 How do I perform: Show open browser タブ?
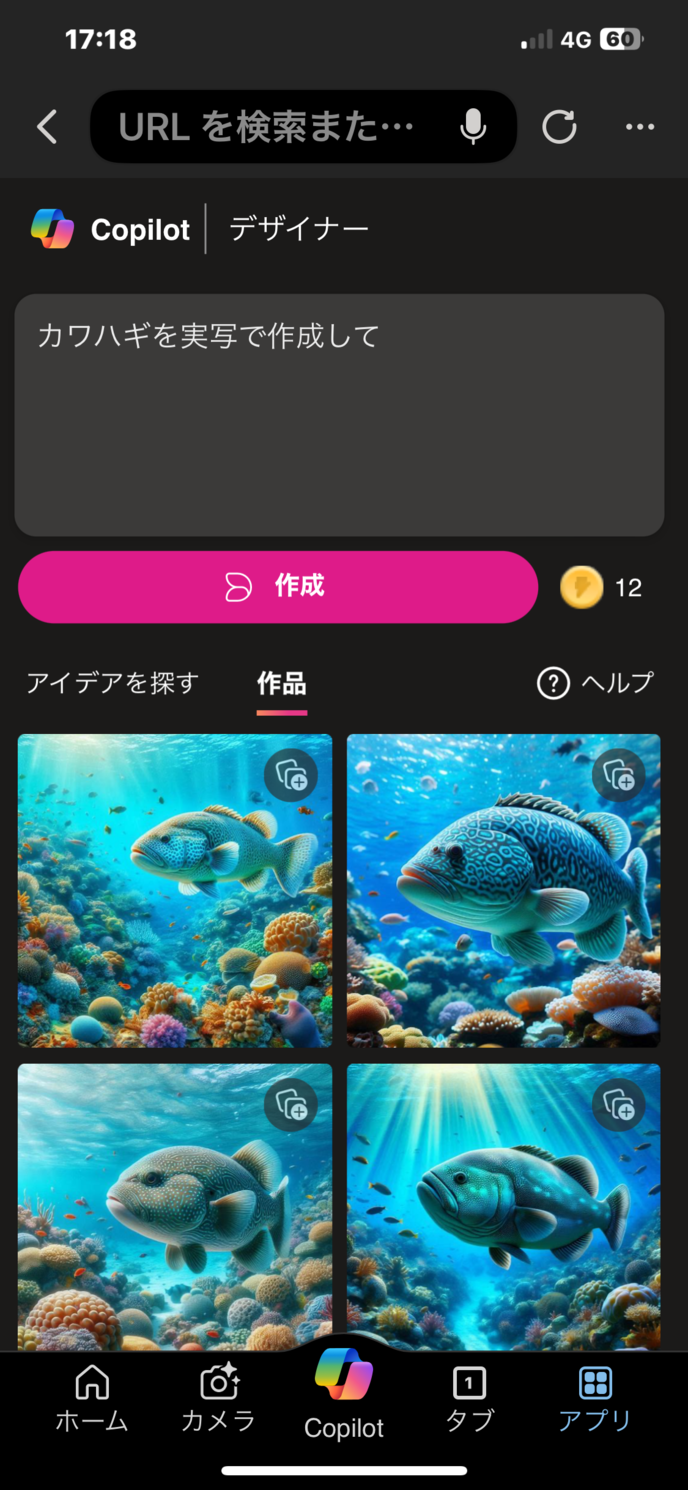tap(469, 1398)
